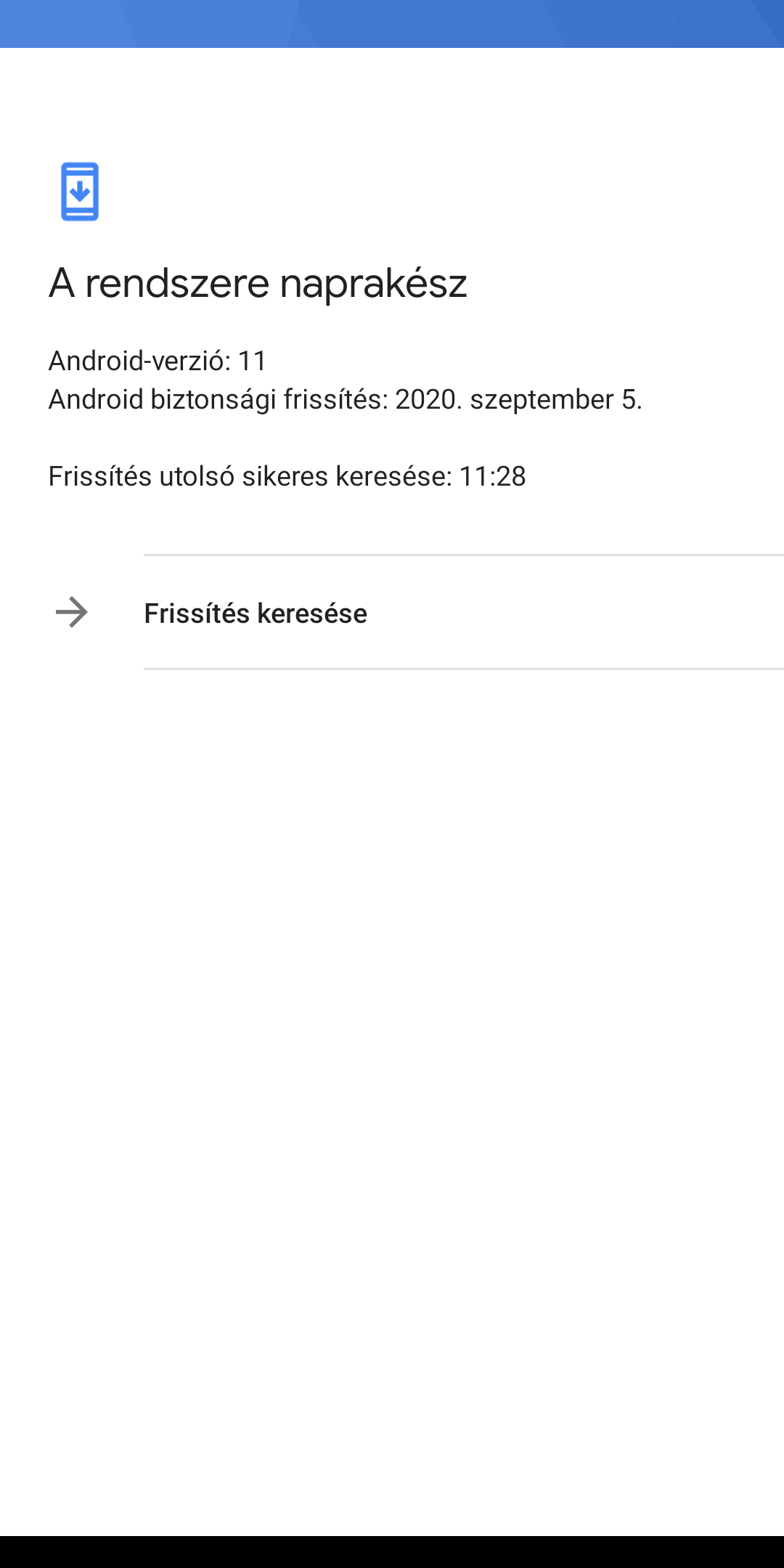Screen dimensions: 784x1568
Task: Tap Frissítés keresése to check for updates
Action: (392, 613)
